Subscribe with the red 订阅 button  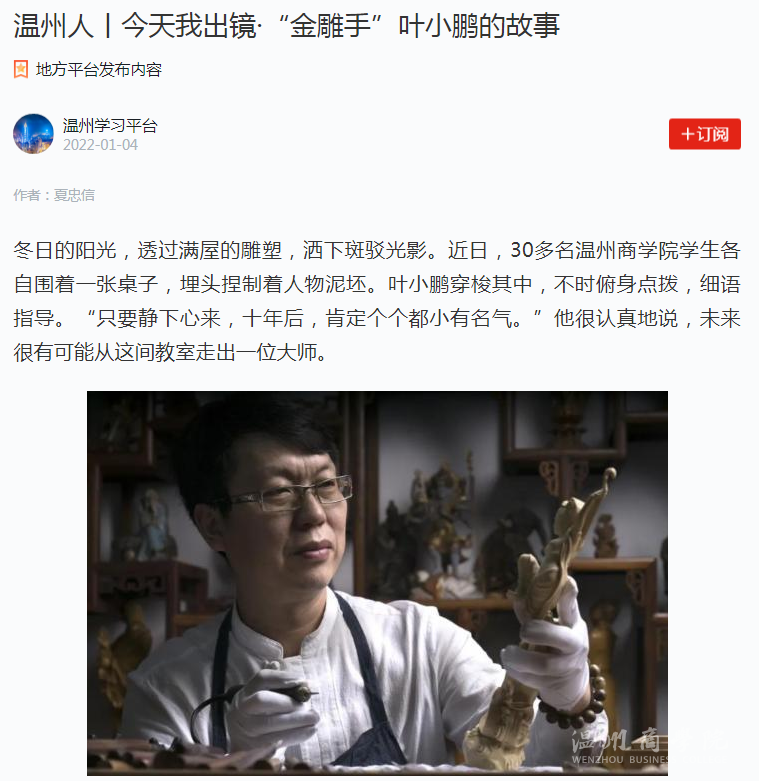click(704, 134)
